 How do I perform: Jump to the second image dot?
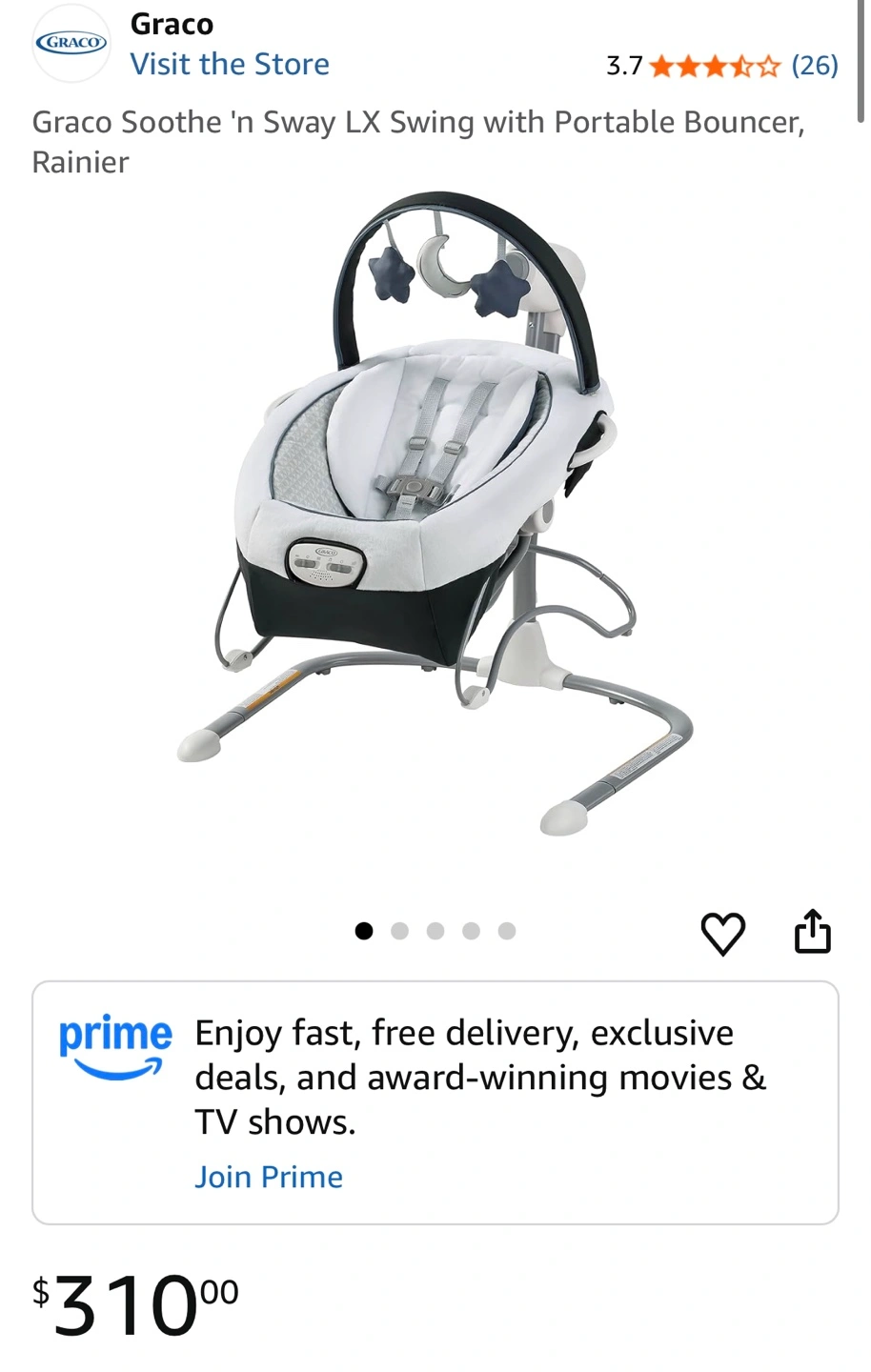(x=399, y=931)
